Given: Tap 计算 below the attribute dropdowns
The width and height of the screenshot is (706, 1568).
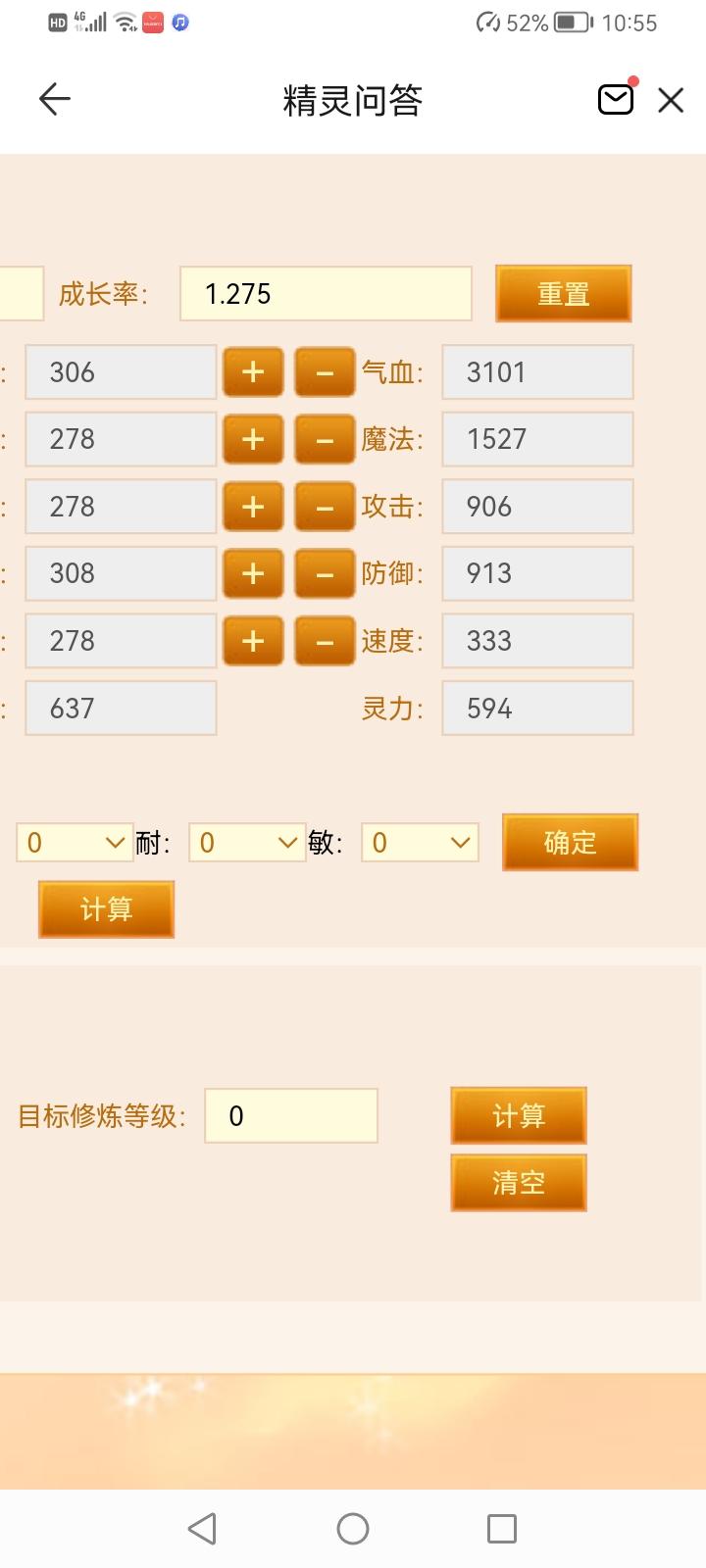Looking at the screenshot, I should click(x=106, y=909).
